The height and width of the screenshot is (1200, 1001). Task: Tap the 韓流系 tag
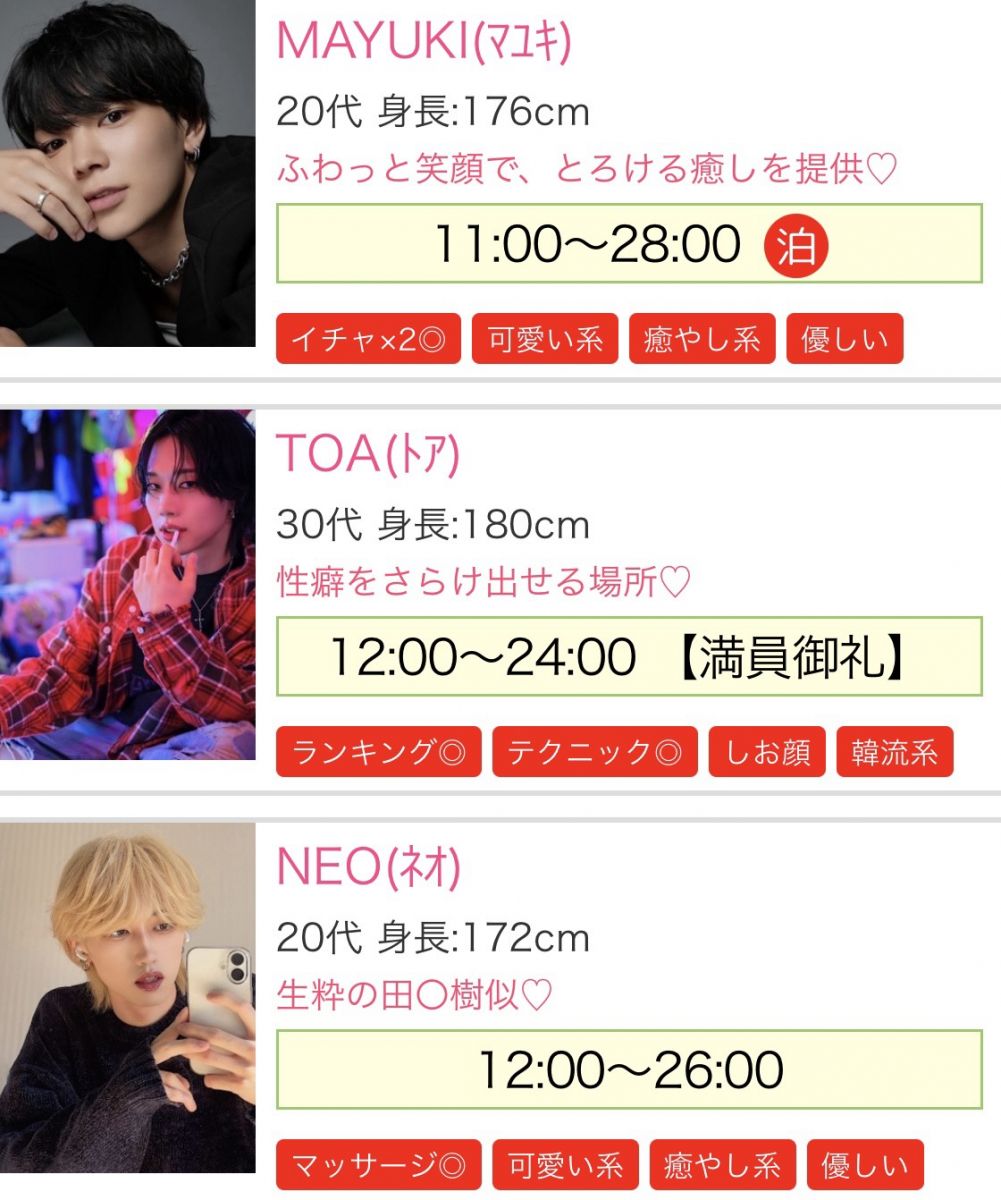pos(894,752)
